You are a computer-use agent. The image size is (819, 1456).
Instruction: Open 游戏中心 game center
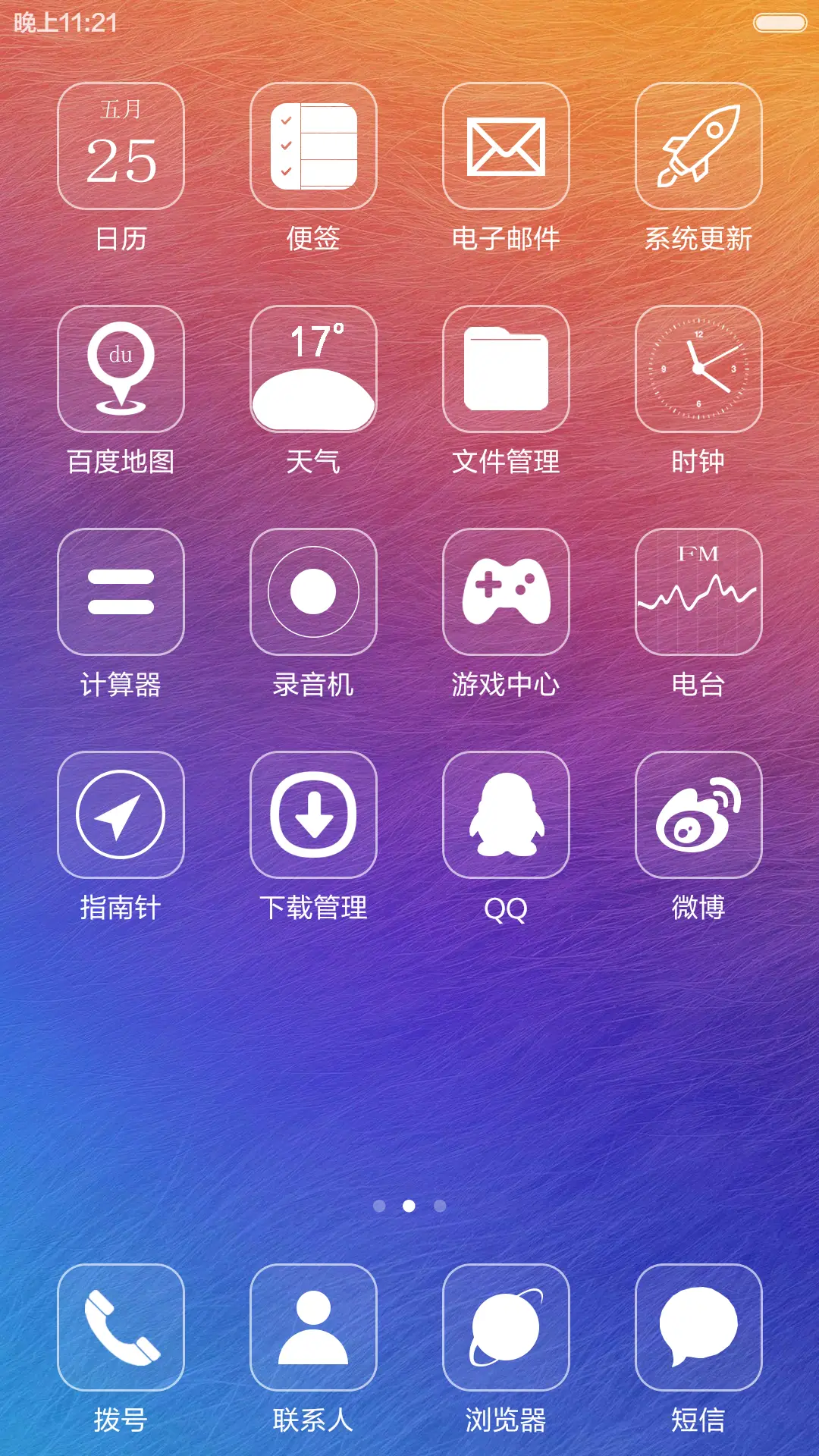coord(506,590)
